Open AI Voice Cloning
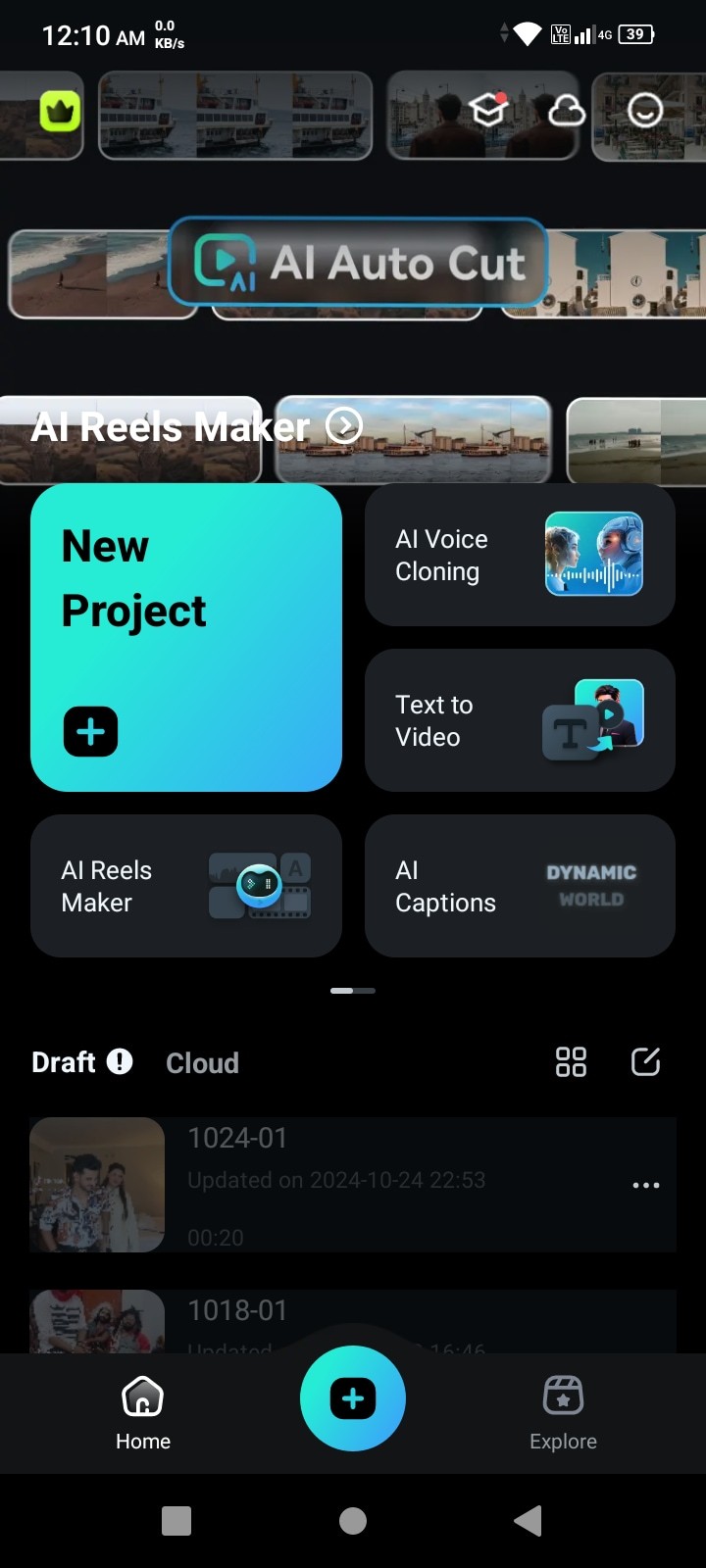 click(x=519, y=555)
